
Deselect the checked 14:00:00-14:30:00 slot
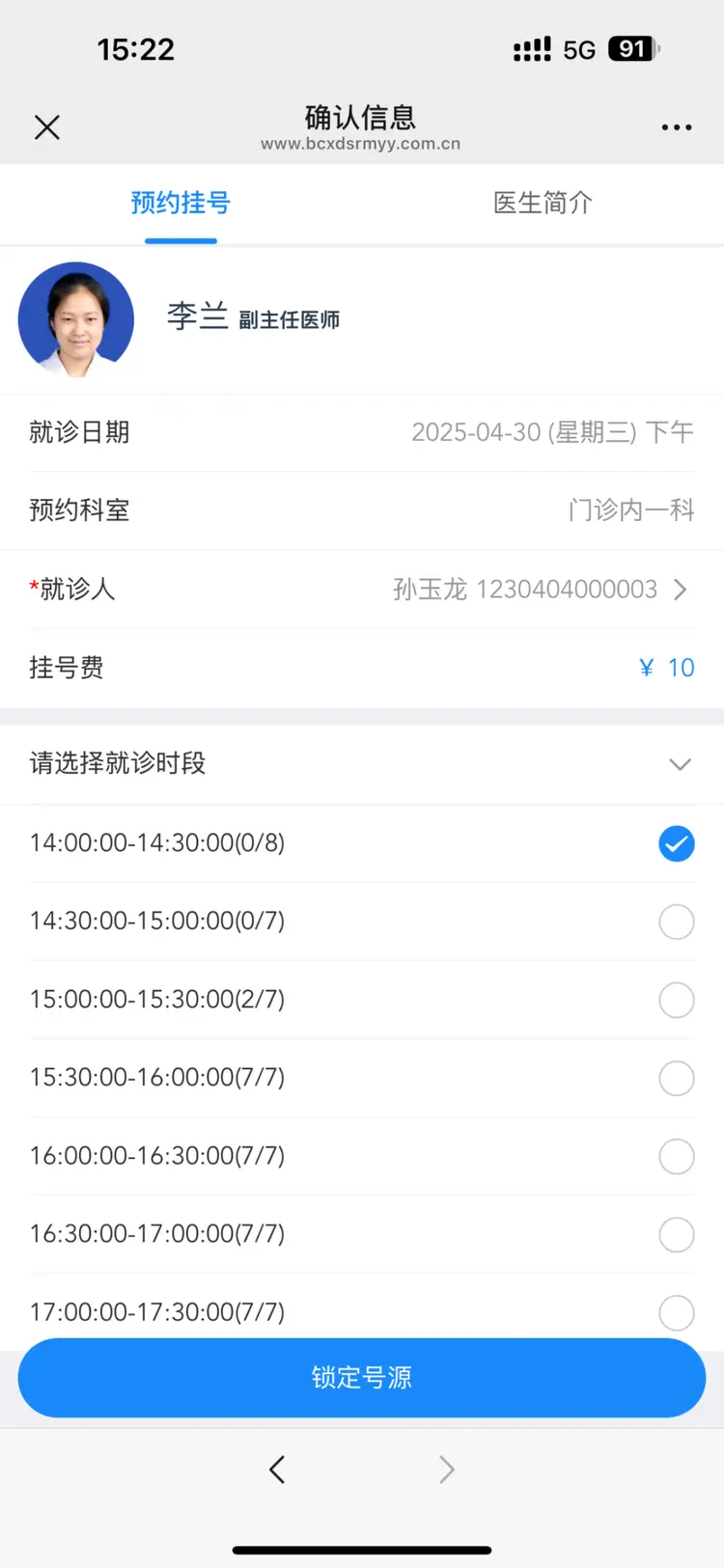point(677,843)
